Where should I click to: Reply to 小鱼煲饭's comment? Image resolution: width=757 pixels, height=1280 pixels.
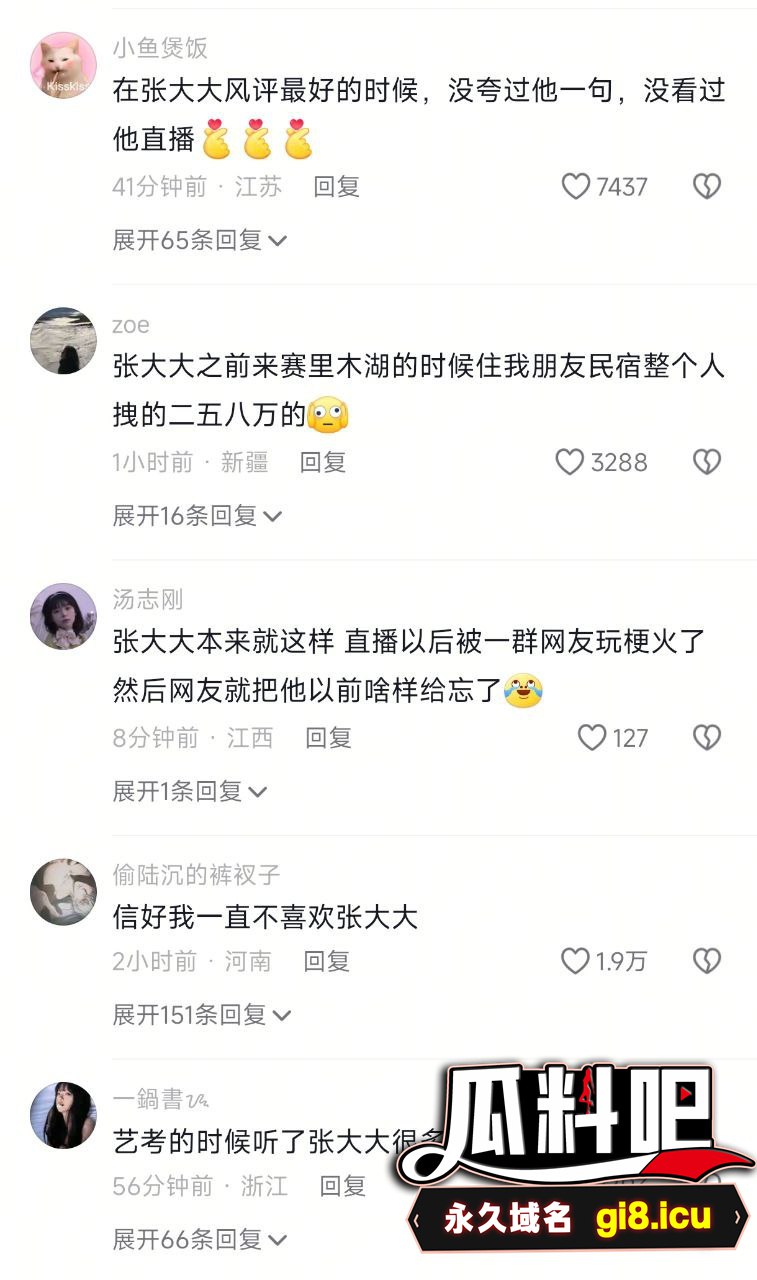336,187
